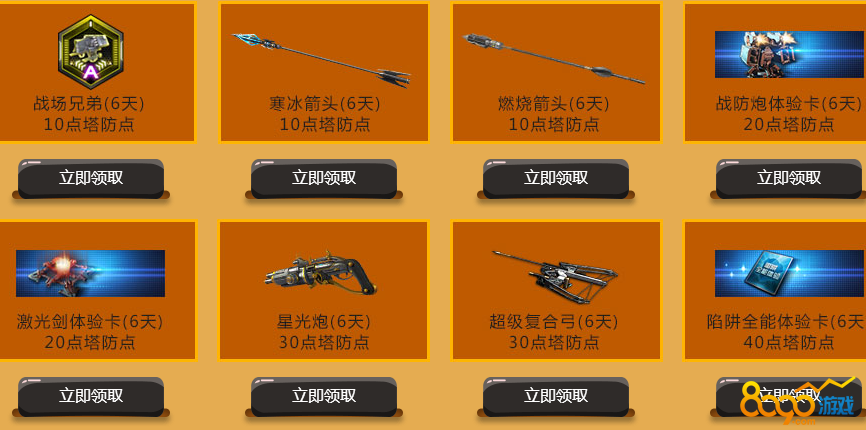Viewport: 866px width, 430px height.
Task: Claim the 激光剑体验卡(6天) reward
Action: (91, 396)
